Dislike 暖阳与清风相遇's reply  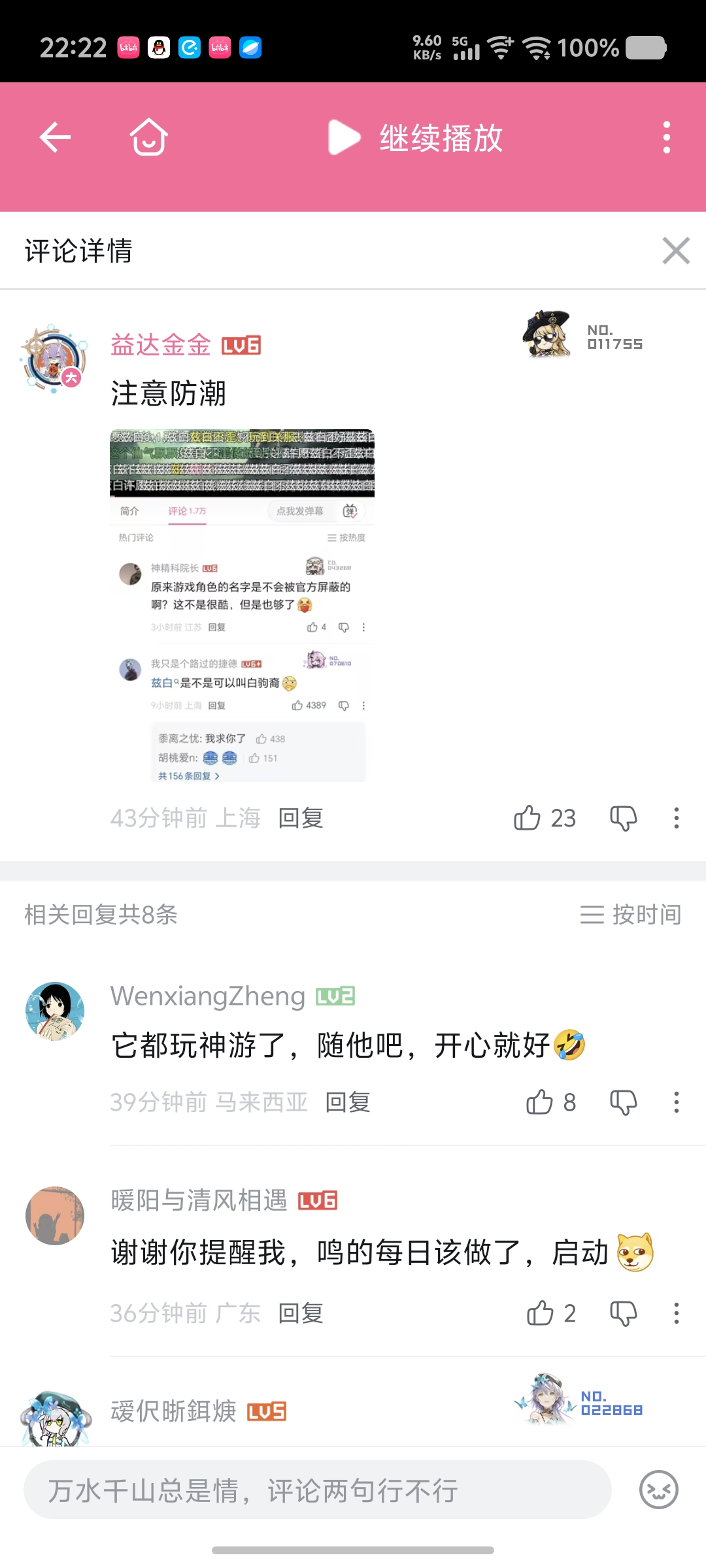pyautogui.click(x=623, y=1313)
